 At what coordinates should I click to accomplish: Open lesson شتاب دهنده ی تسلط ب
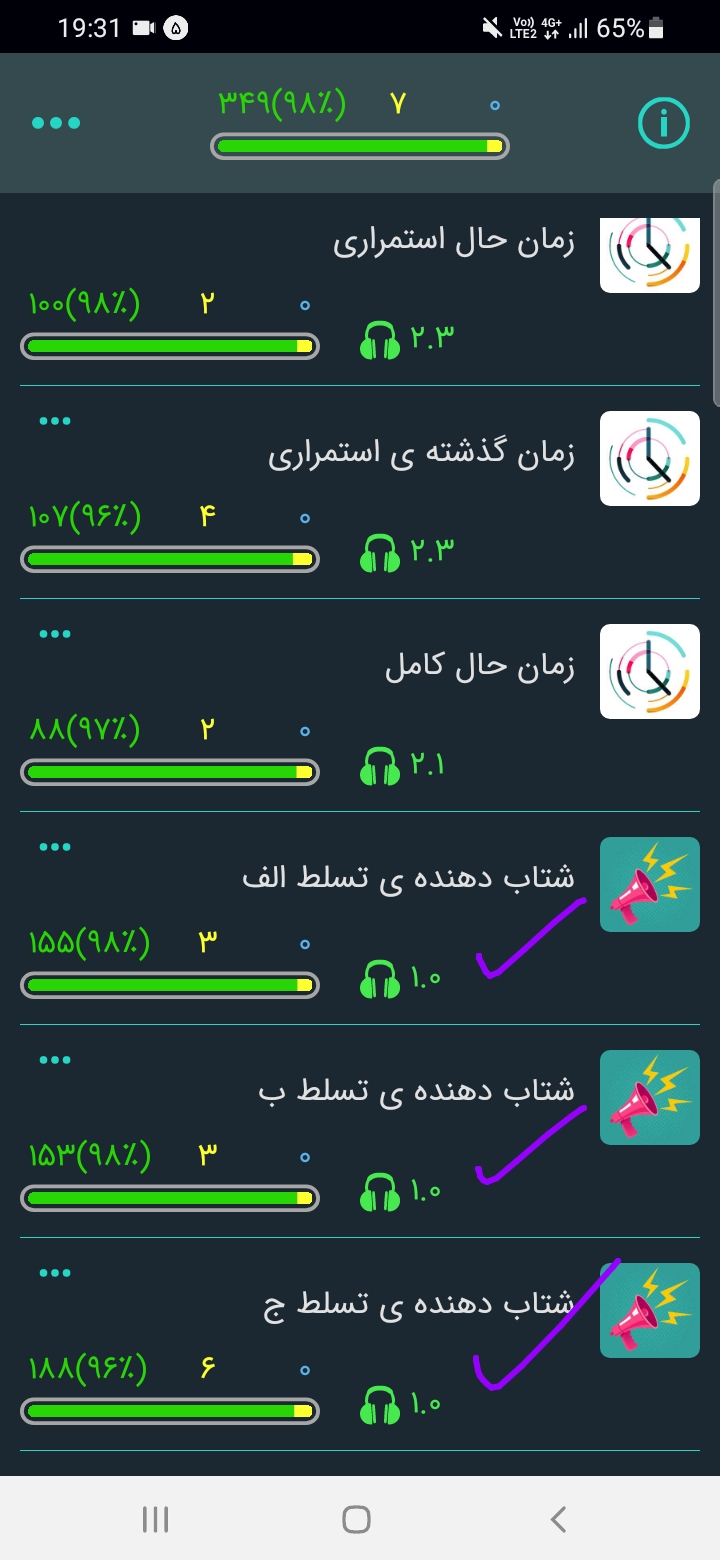(360, 1132)
